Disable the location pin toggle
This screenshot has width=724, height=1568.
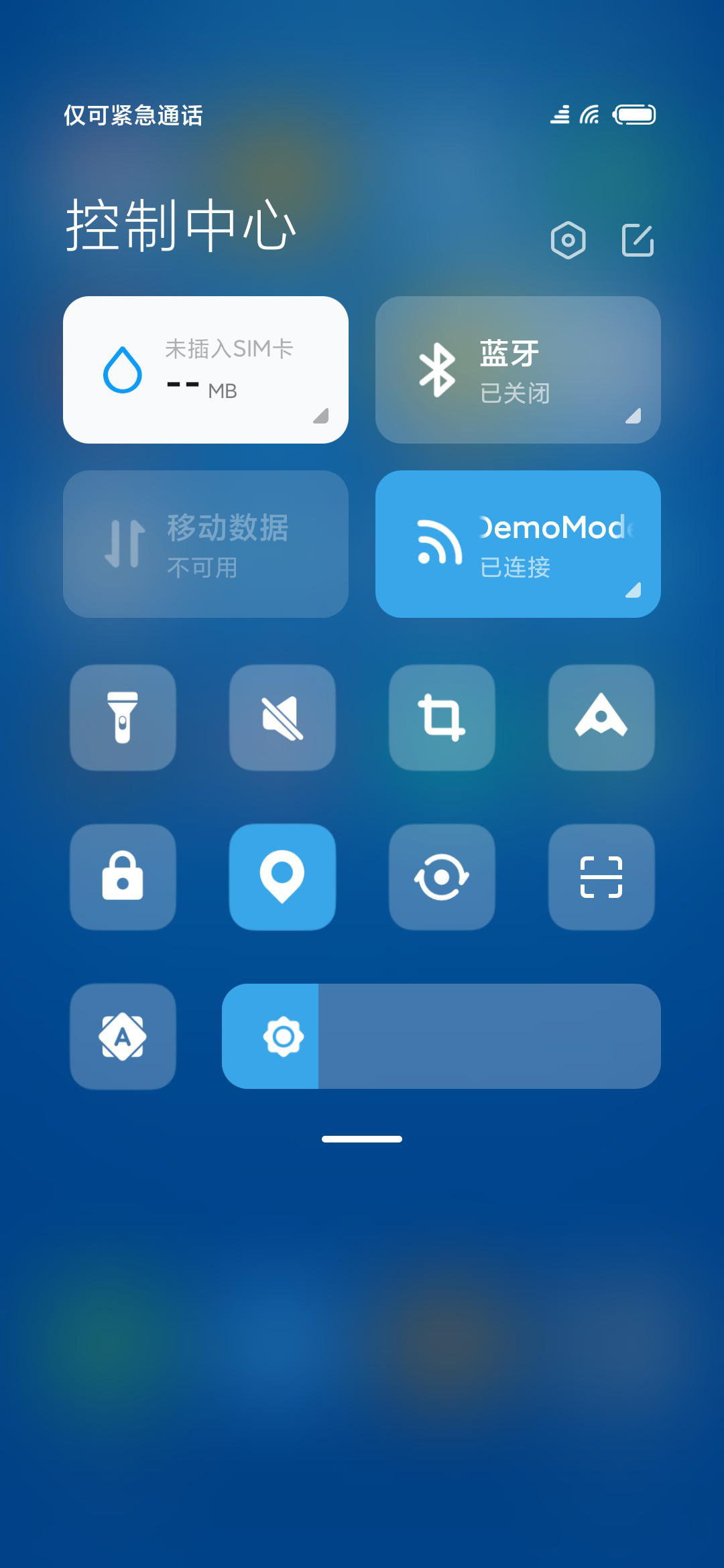pyautogui.click(x=282, y=877)
